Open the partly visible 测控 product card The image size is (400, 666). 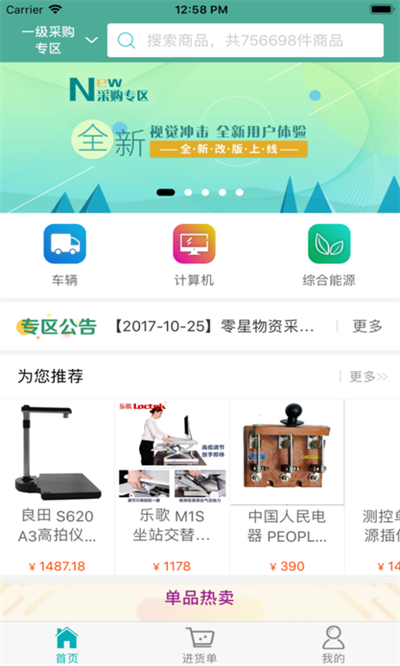[373, 487]
